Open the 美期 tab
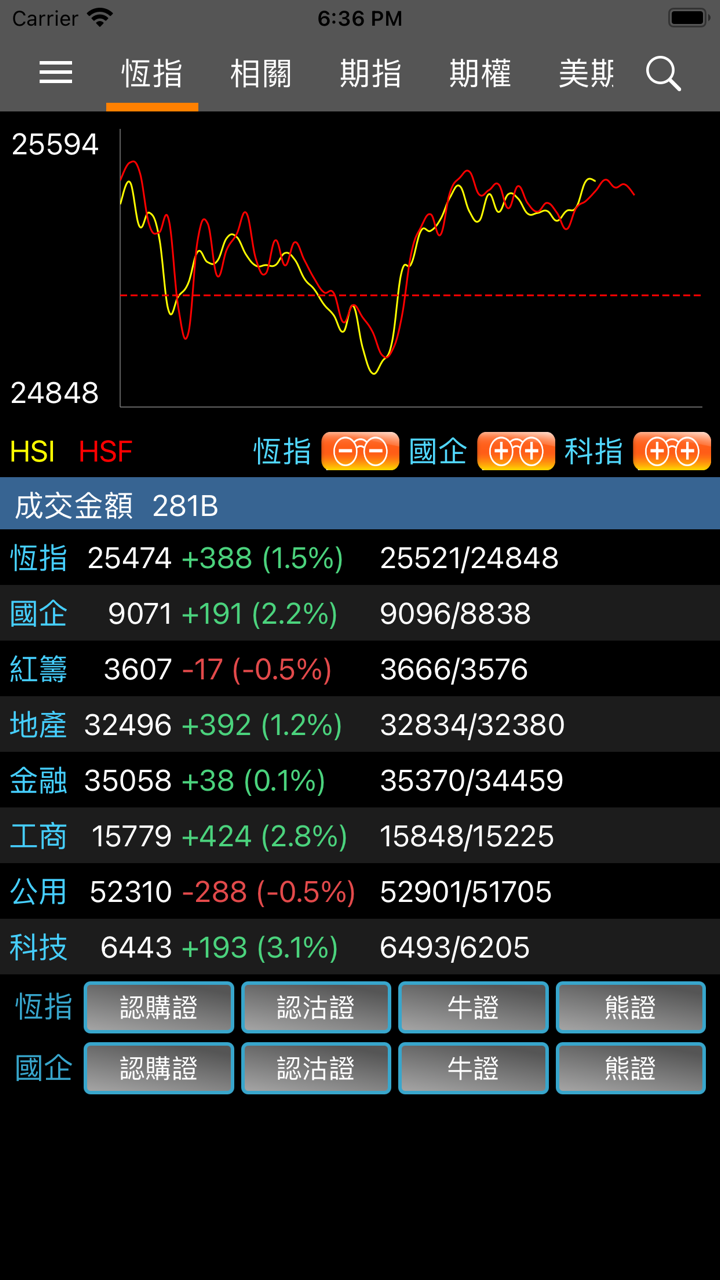 586,73
